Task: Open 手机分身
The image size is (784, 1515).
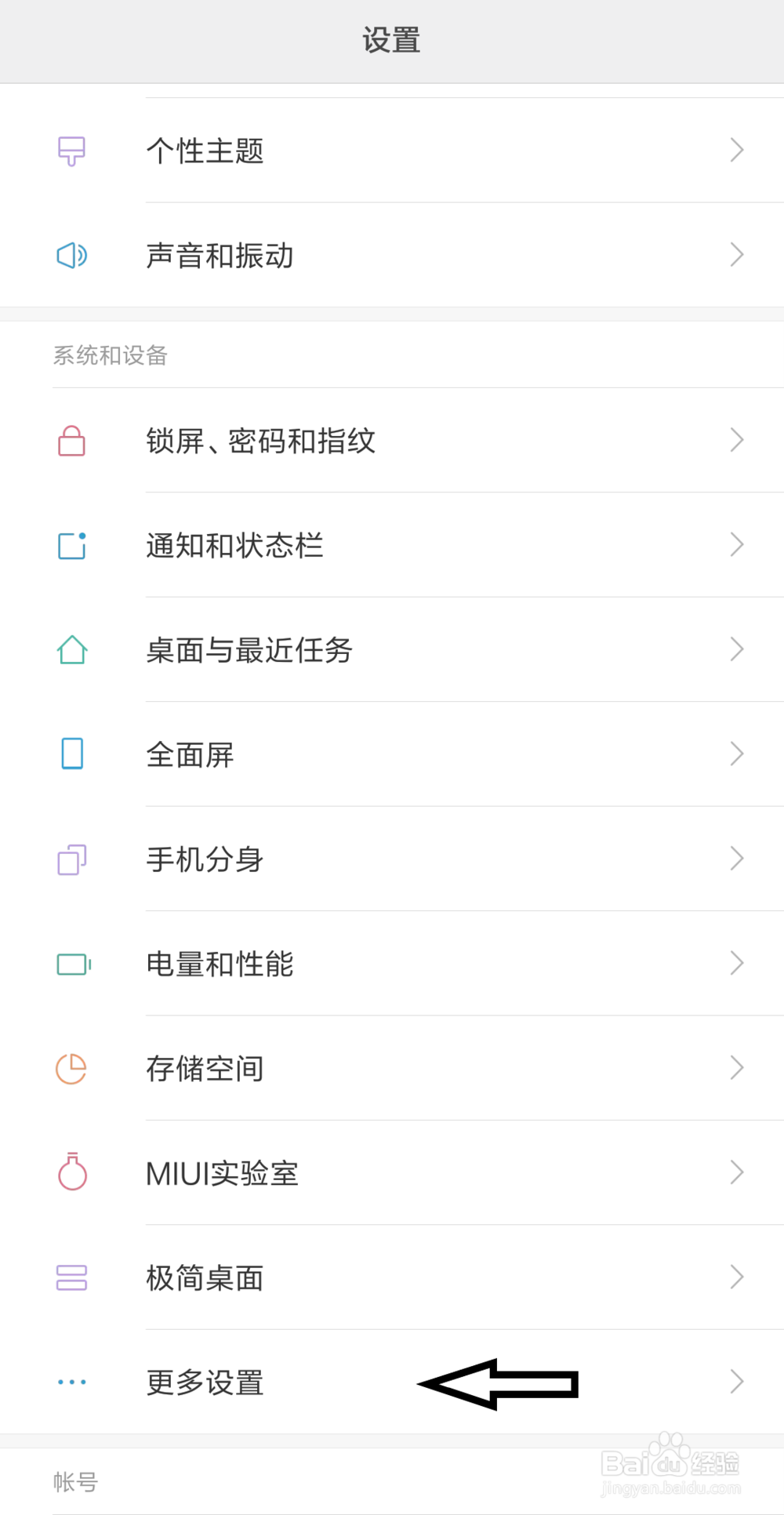Action: [392, 859]
